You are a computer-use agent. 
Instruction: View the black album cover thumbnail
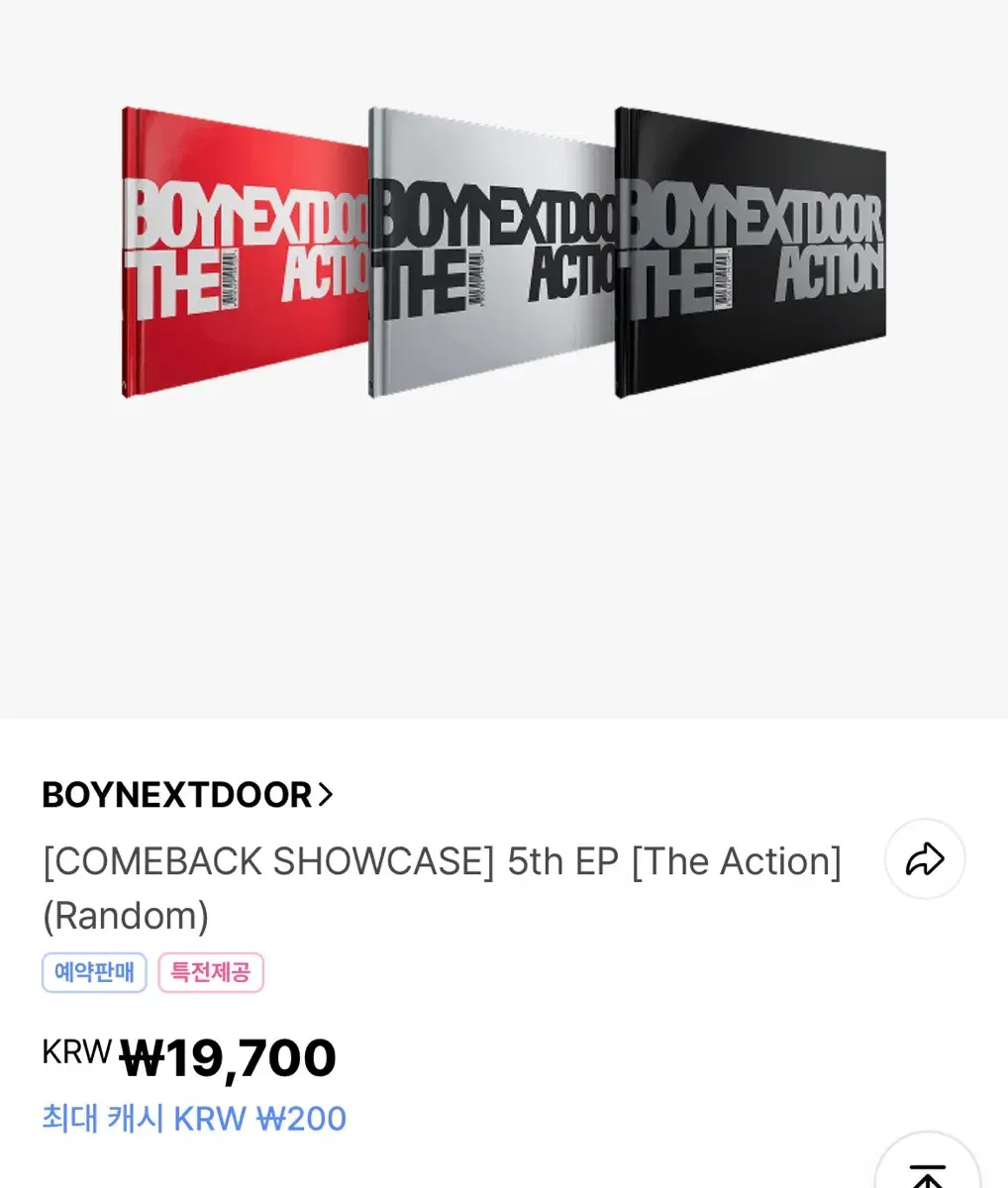click(x=753, y=247)
